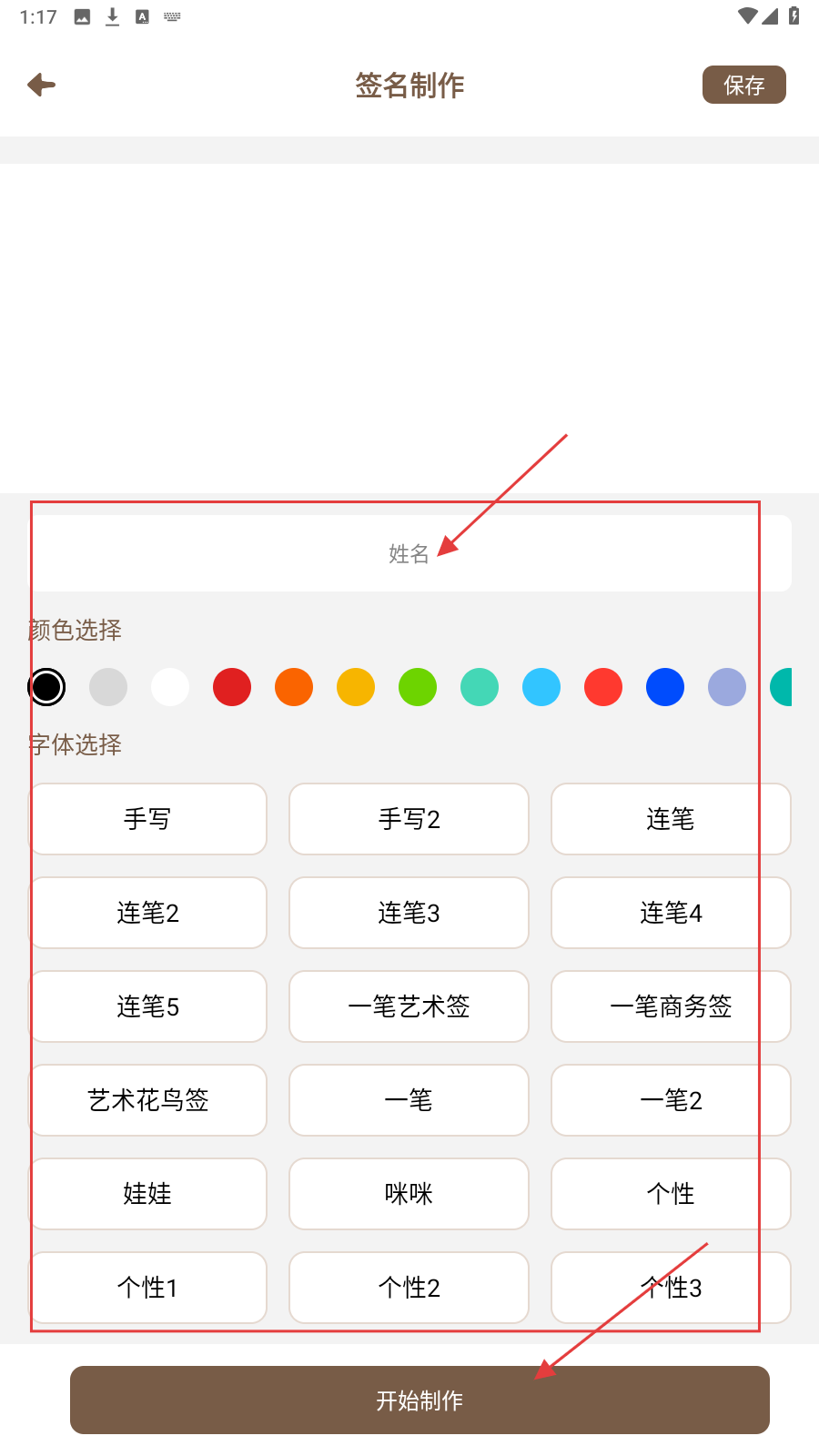Viewport: 819px width, 1456px height.
Task: Tap 开始制作 to start making signature
Action: [420, 1400]
